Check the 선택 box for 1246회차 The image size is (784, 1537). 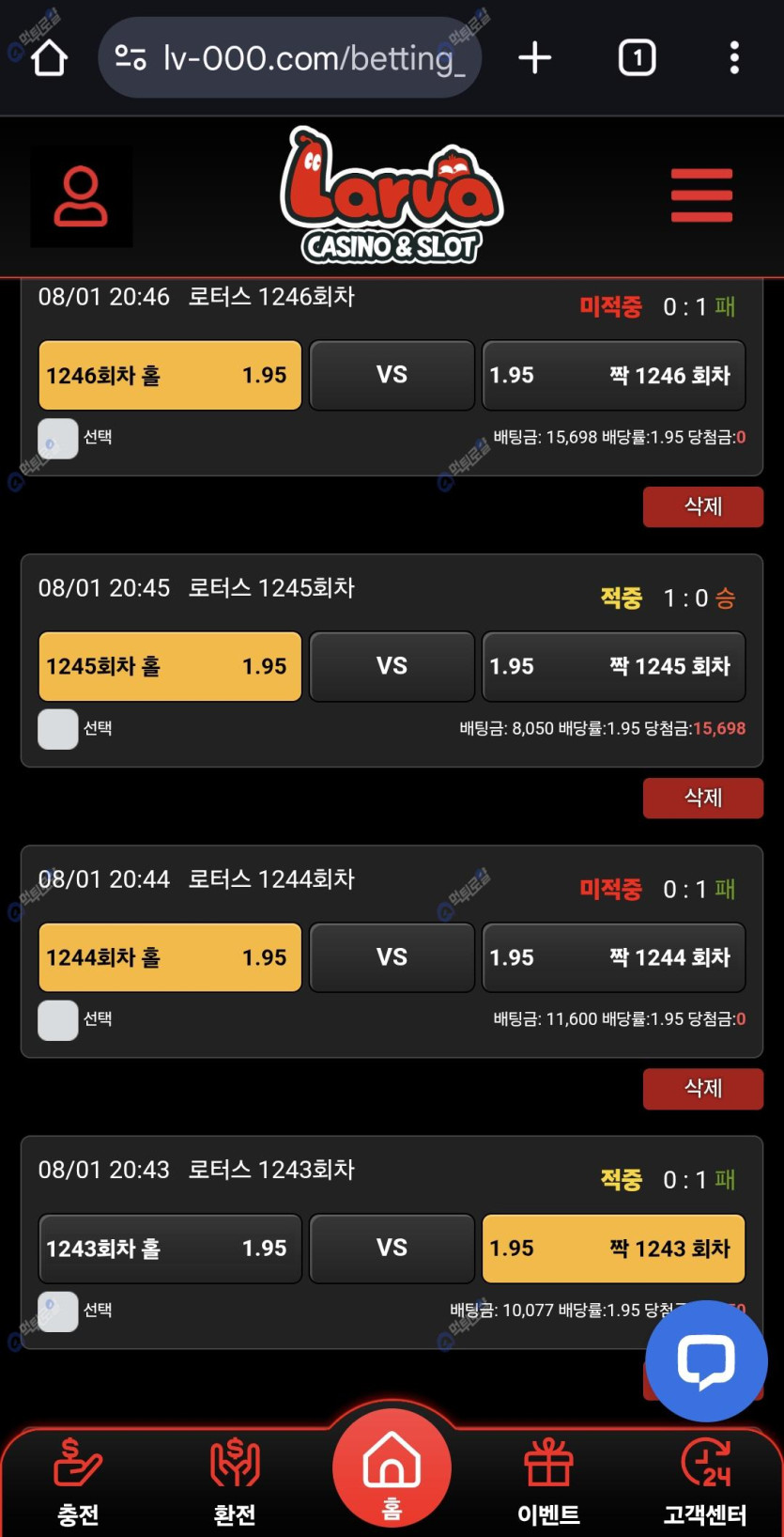coord(58,438)
